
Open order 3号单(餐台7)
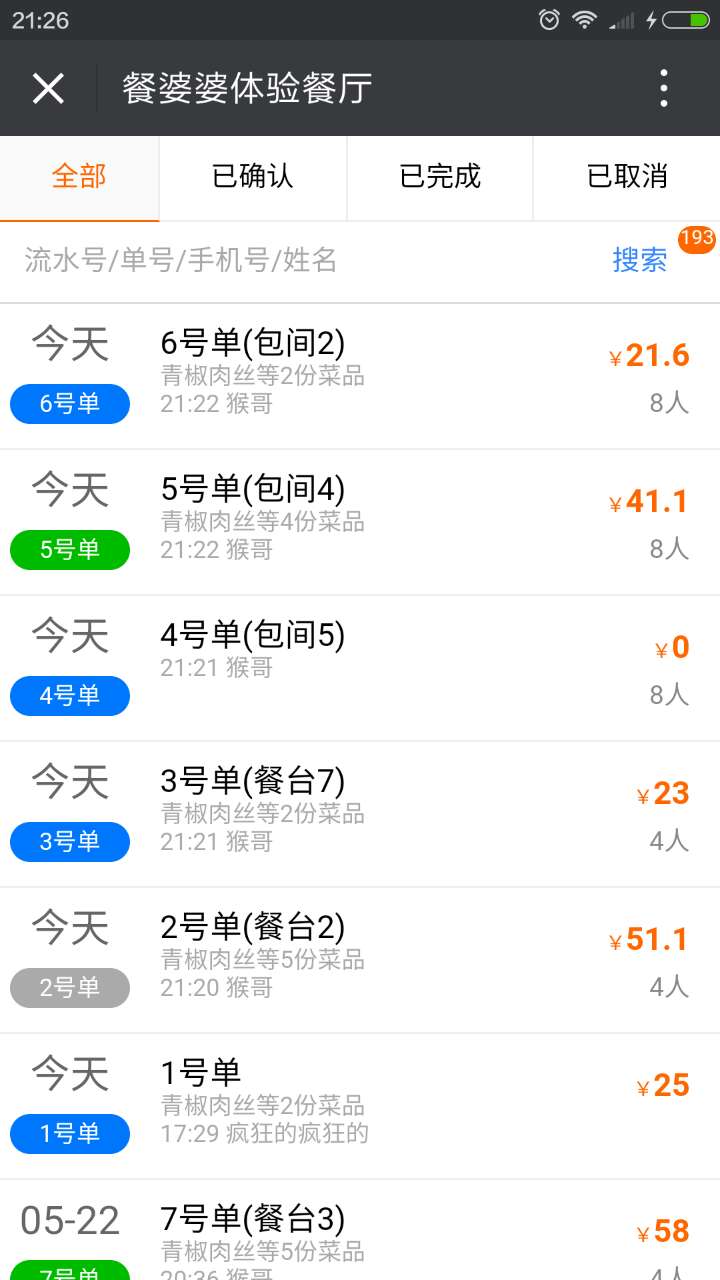[360, 815]
